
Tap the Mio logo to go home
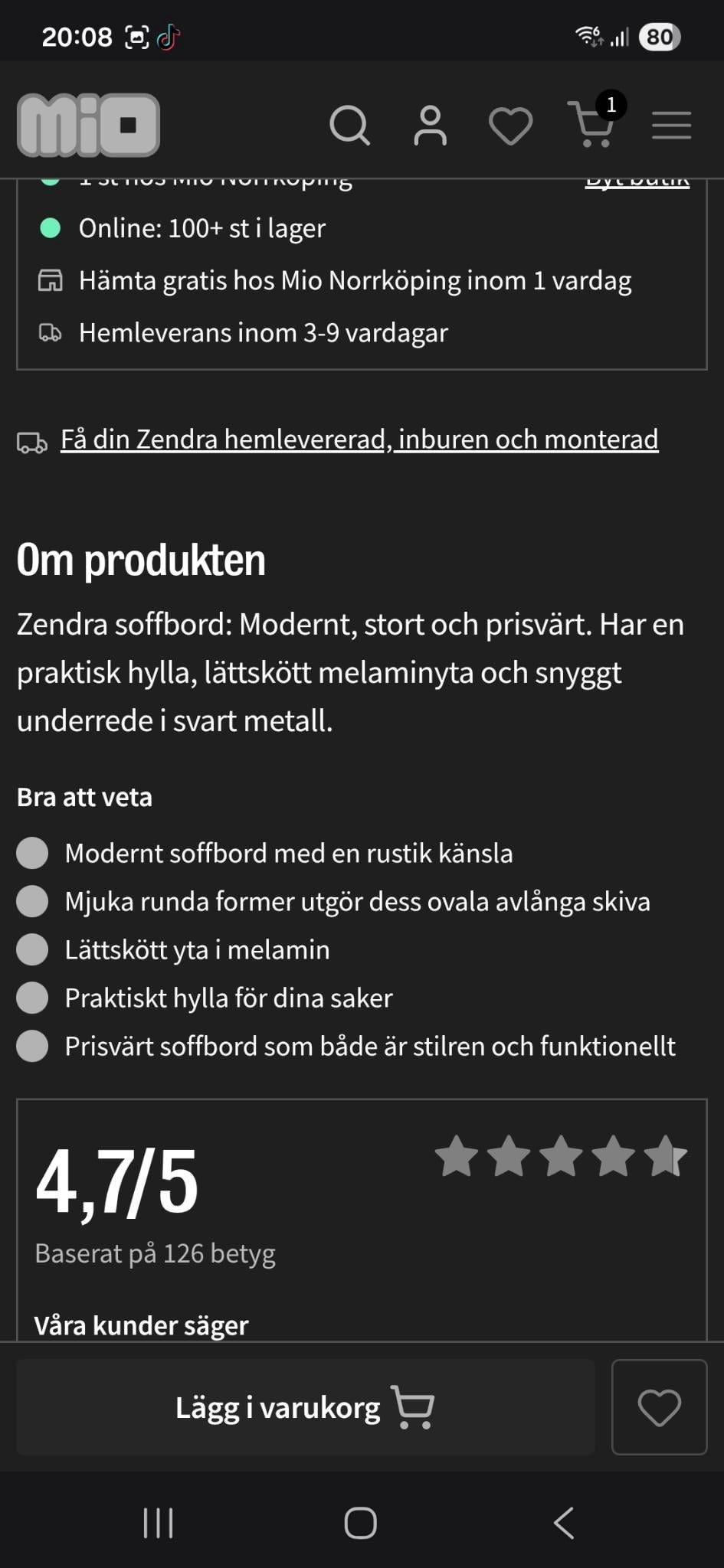(88, 125)
